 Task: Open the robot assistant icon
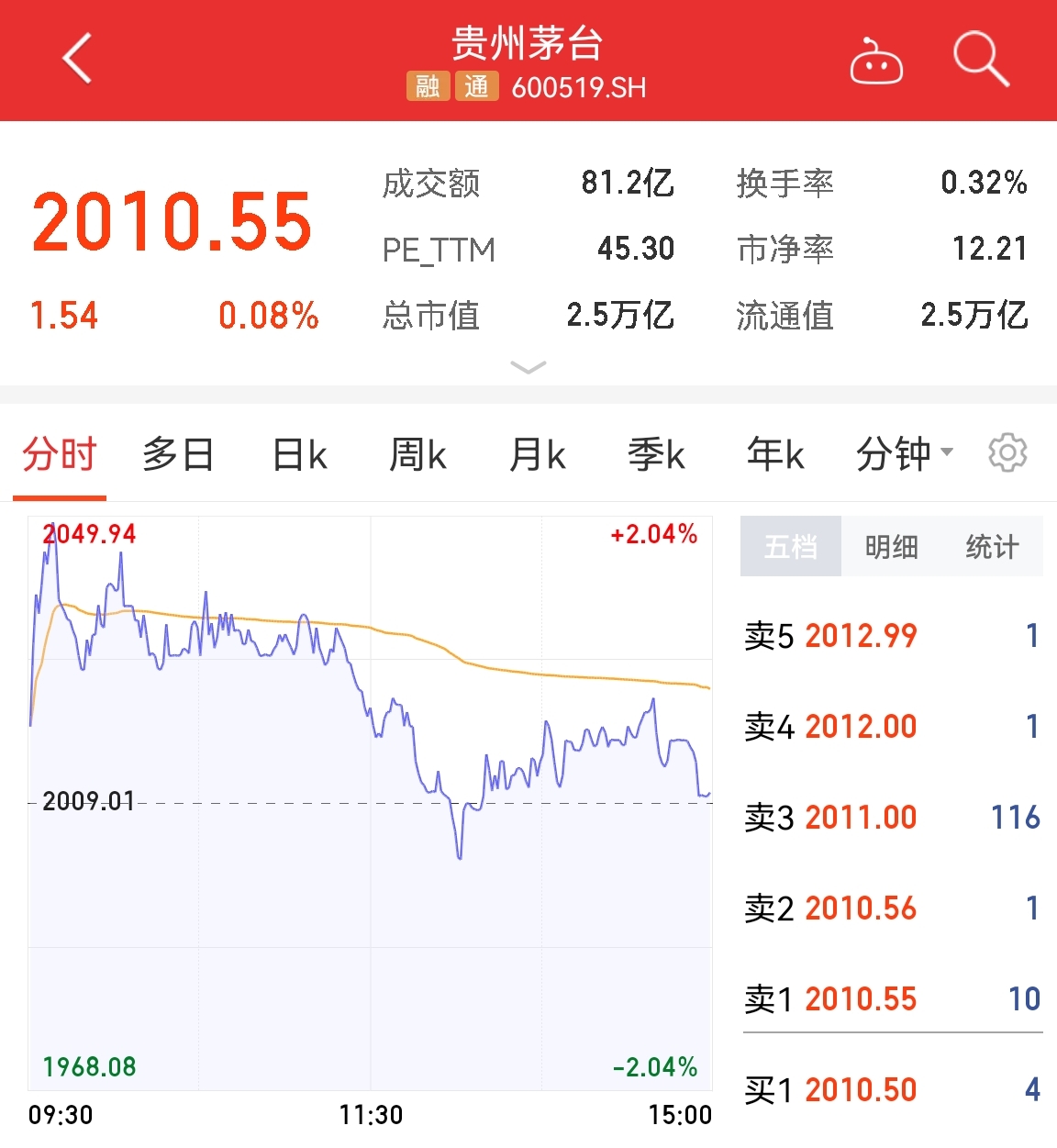[875, 61]
